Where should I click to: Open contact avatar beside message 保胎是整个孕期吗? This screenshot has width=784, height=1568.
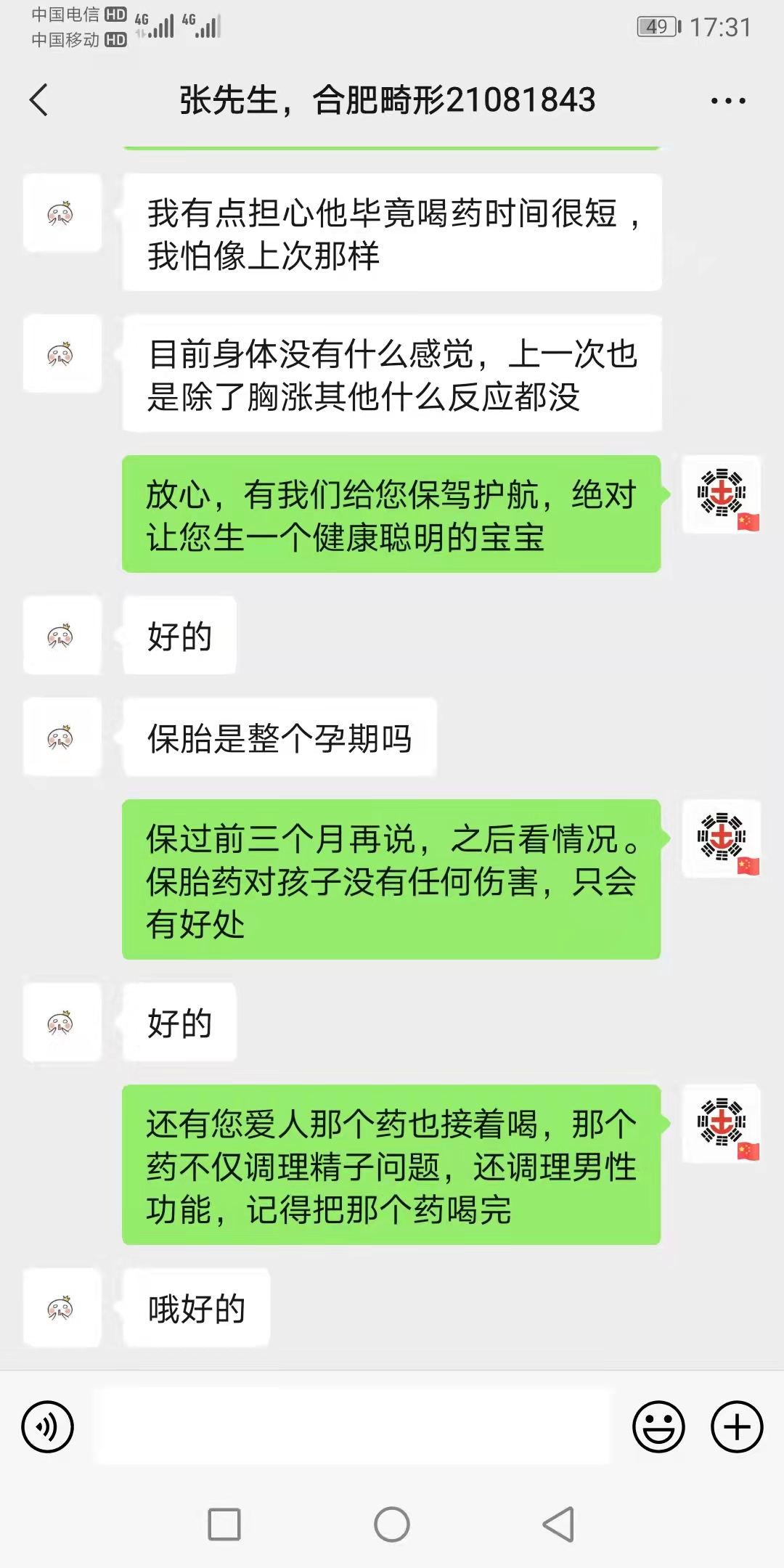pos(62,737)
